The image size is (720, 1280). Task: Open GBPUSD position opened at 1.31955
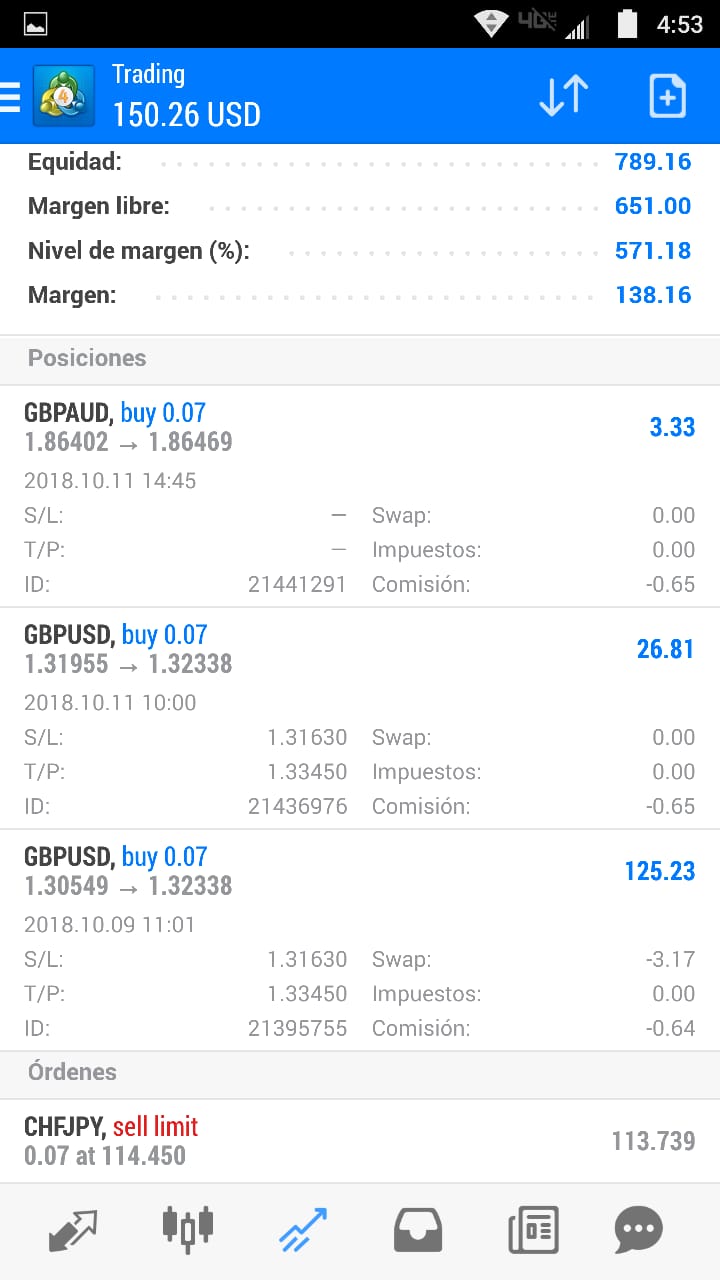[360, 717]
